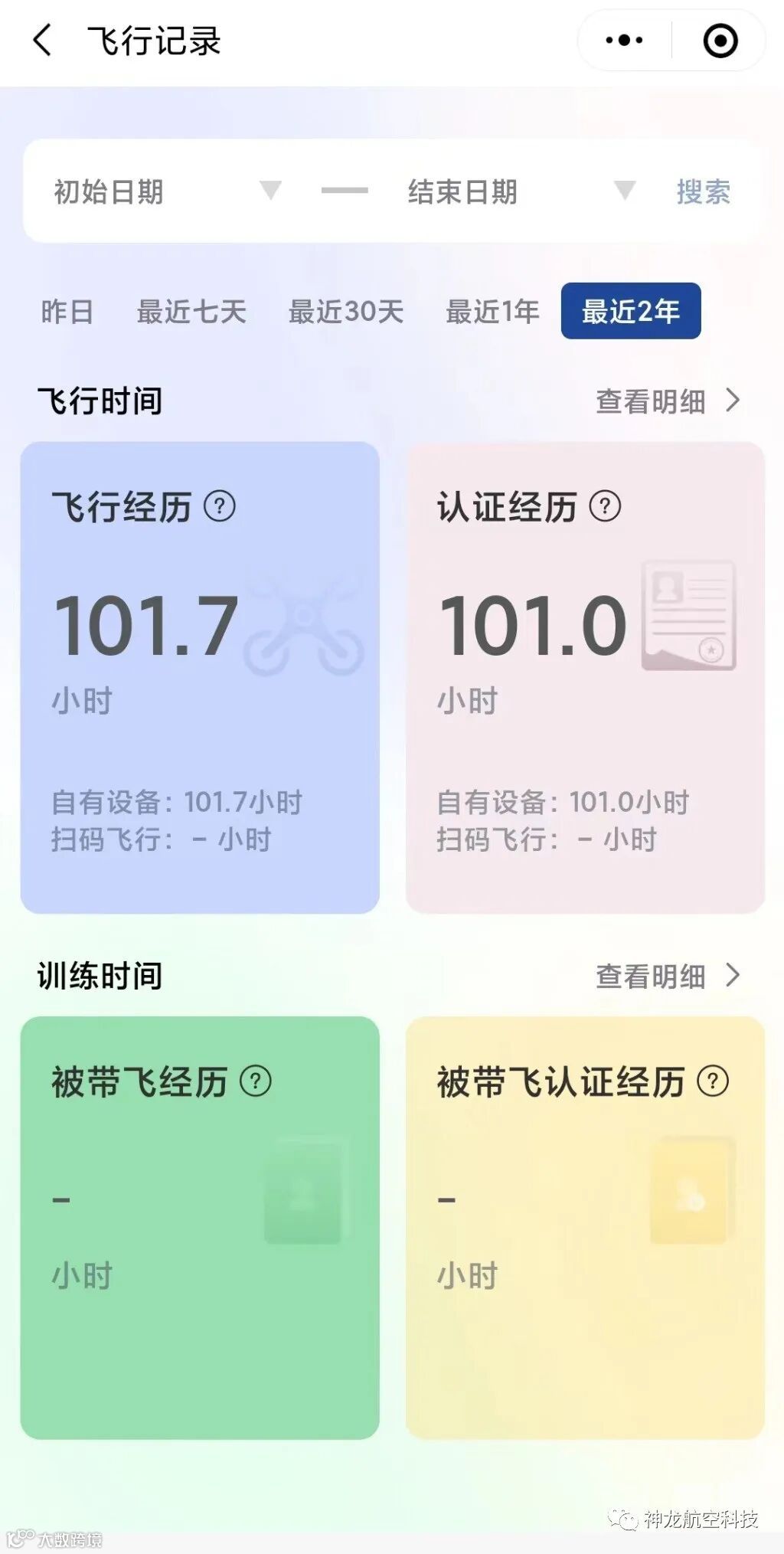Show help for 被带飞经历
The image size is (784, 1554).
(256, 1081)
